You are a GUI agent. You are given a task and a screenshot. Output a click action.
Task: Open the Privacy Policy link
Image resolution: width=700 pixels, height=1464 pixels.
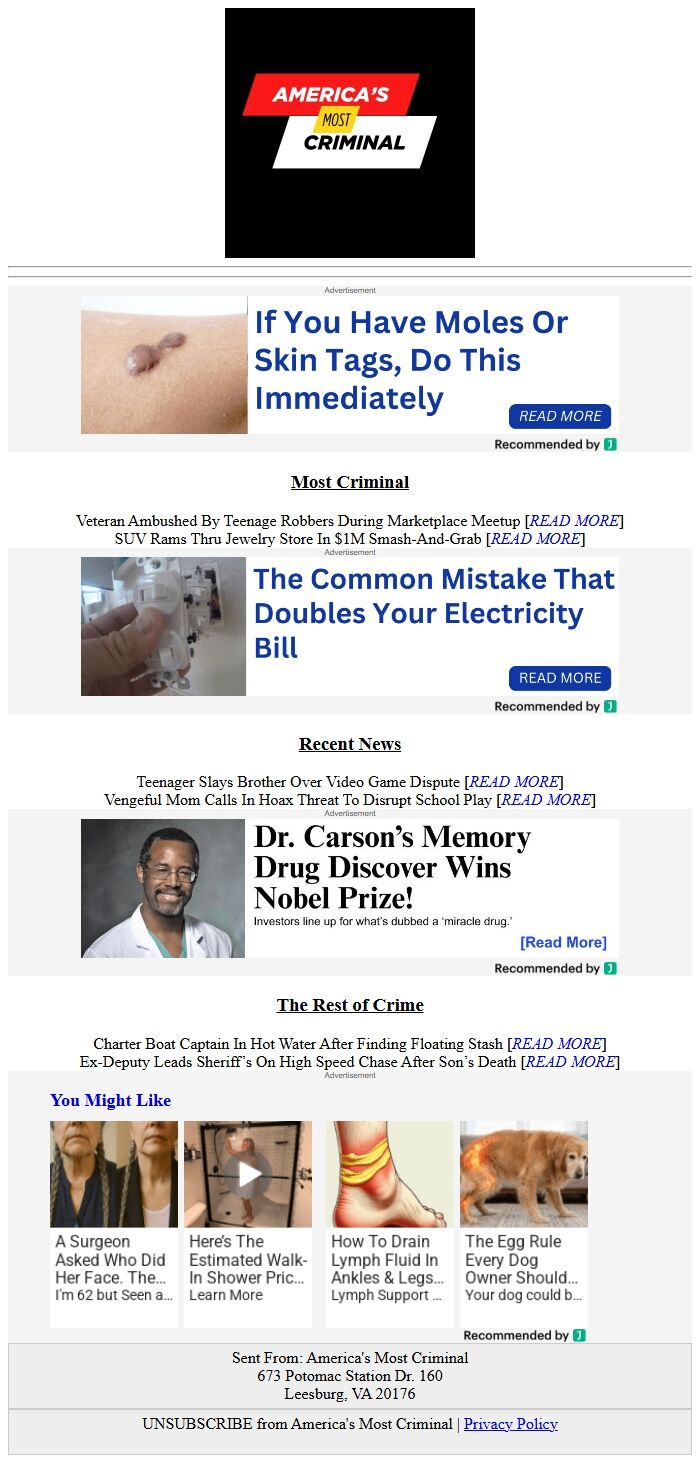(x=511, y=1424)
